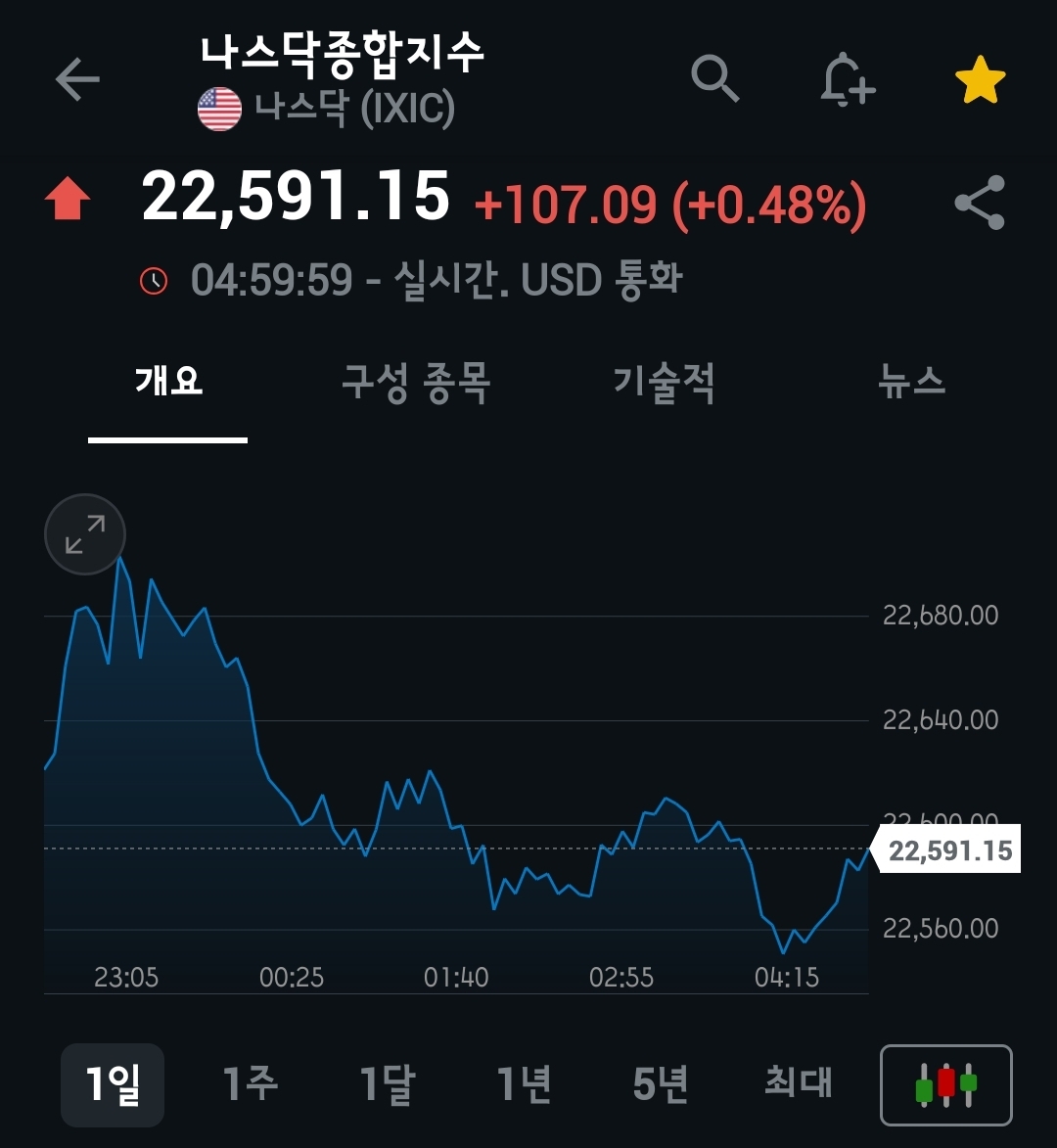Open the search magnifier
Image resolution: width=1057 pixels, height=1148 pixels.
[715, 78]
